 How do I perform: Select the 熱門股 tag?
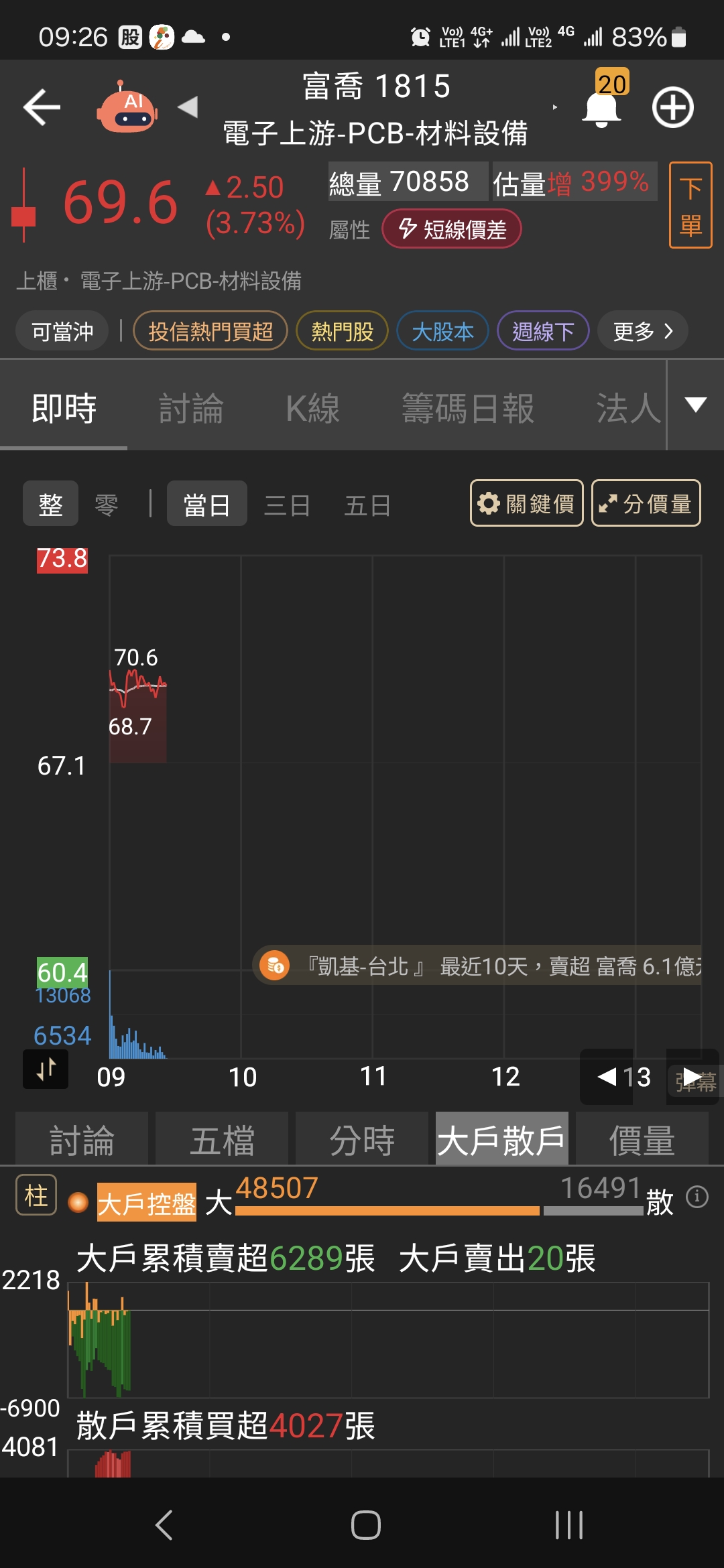point(342,331)
